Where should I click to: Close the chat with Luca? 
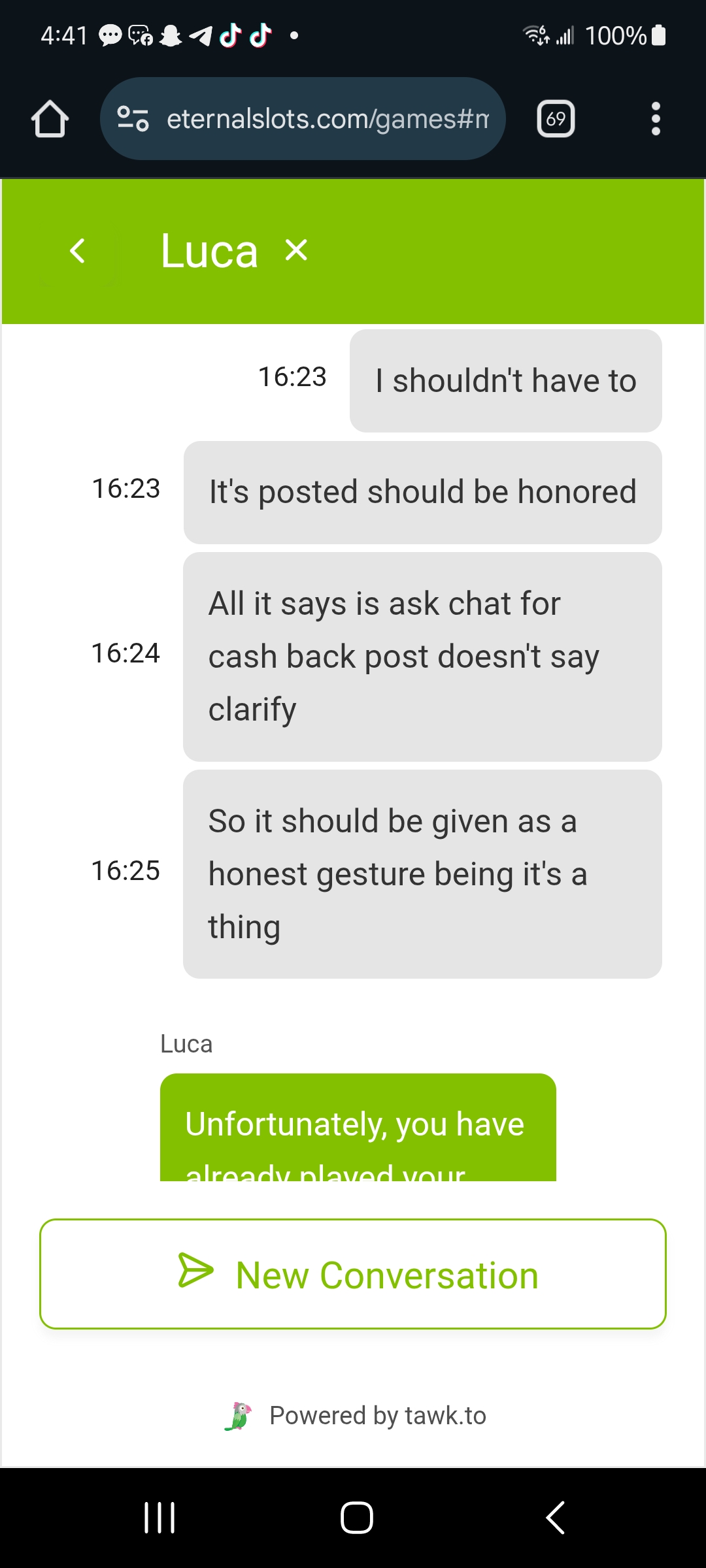click(x=296, y=250)
